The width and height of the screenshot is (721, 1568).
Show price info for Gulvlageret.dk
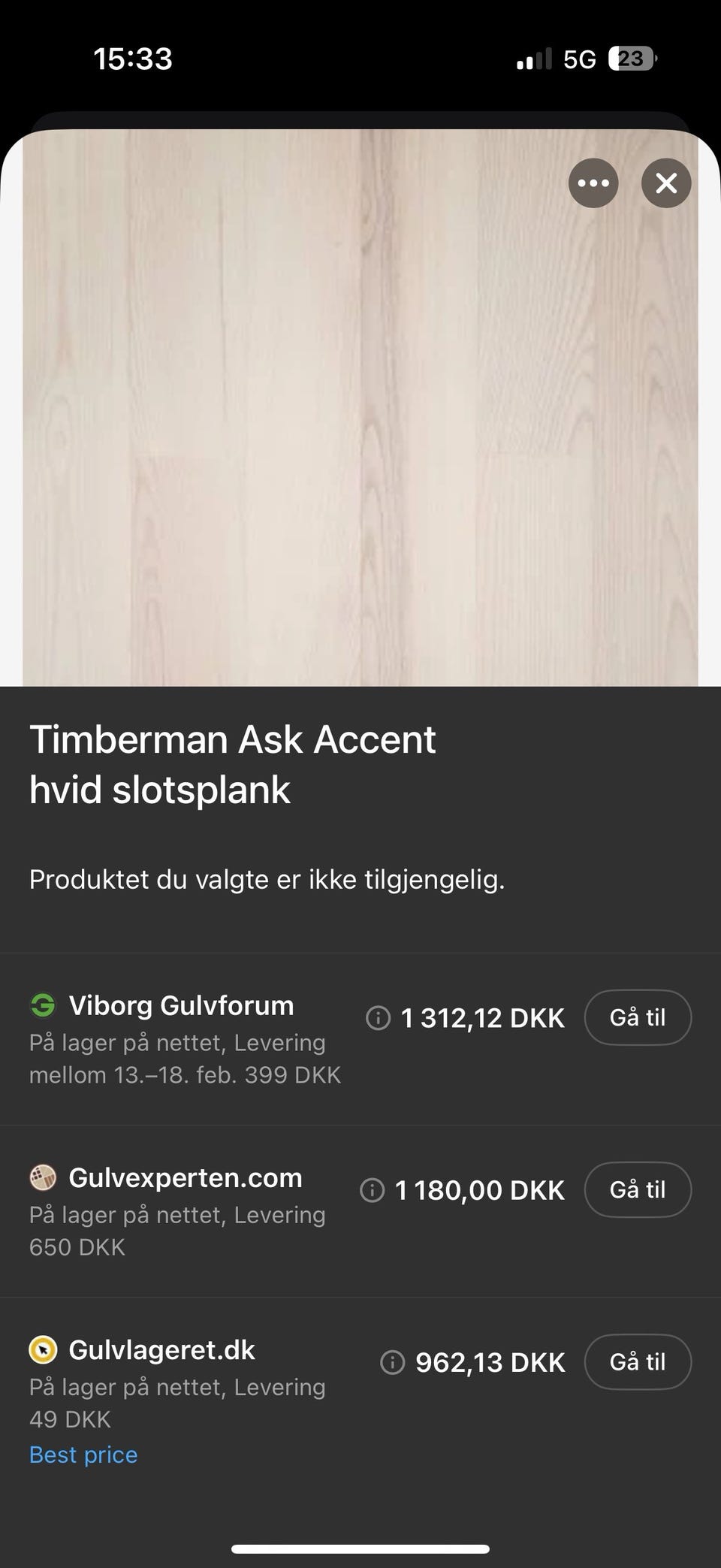click(393, 1362)
